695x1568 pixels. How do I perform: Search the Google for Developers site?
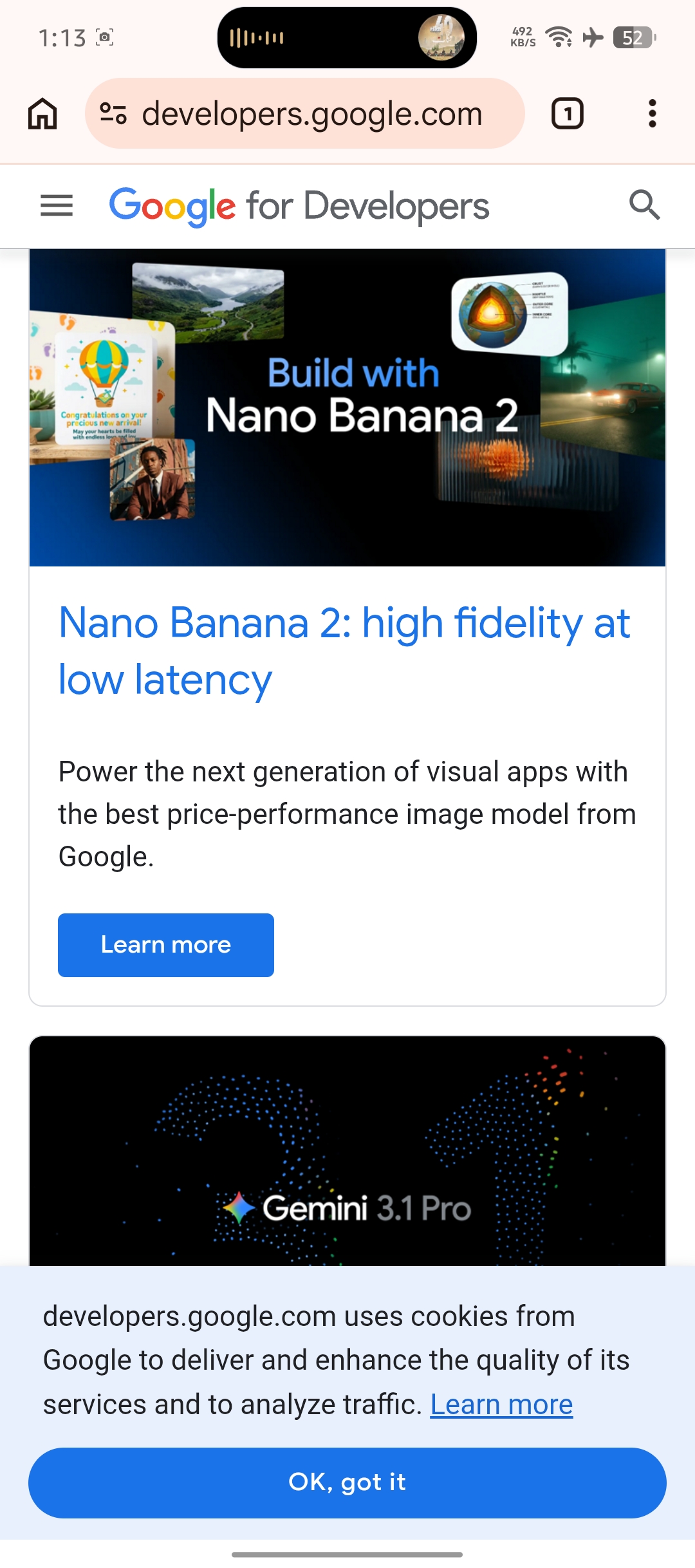[x=644, y=205]
